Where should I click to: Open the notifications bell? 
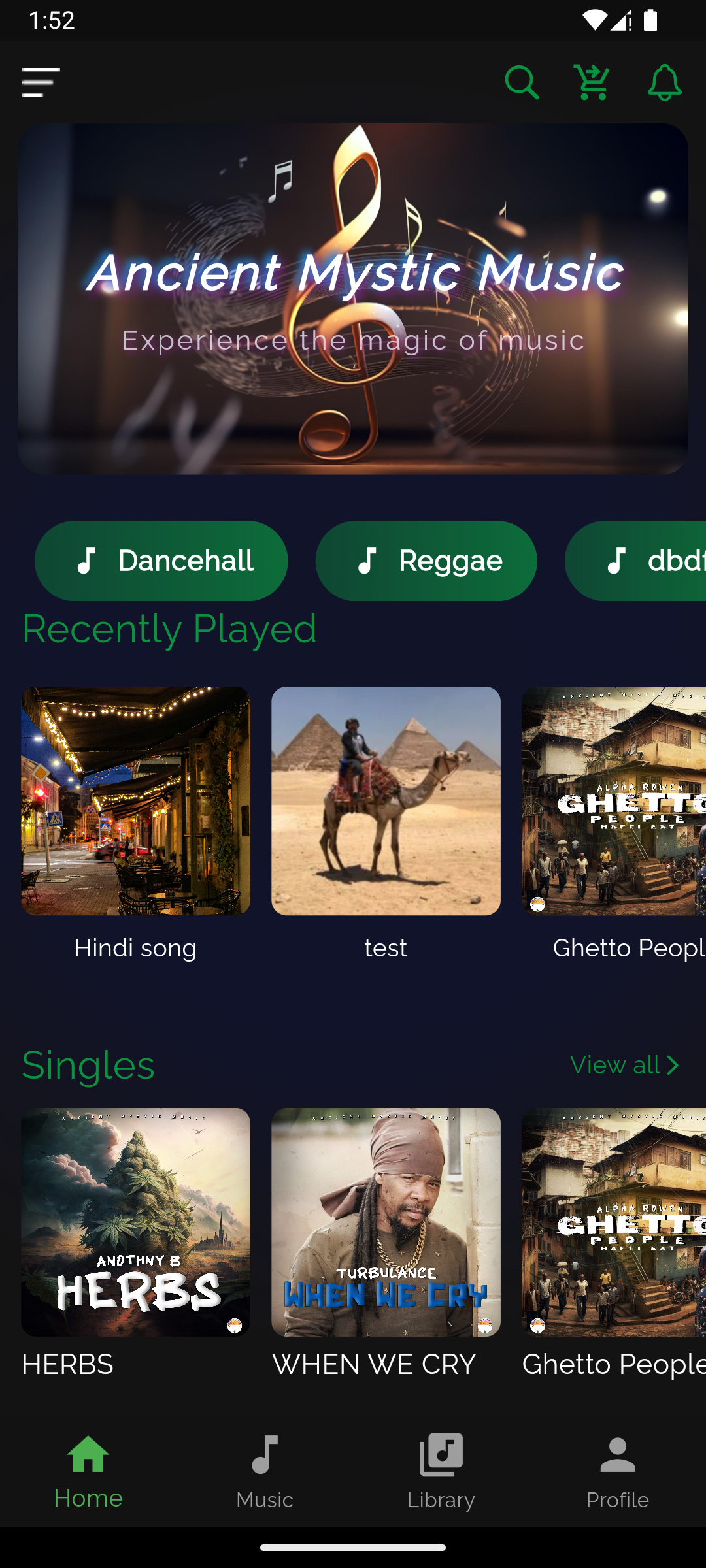click(x=664, y=82)
